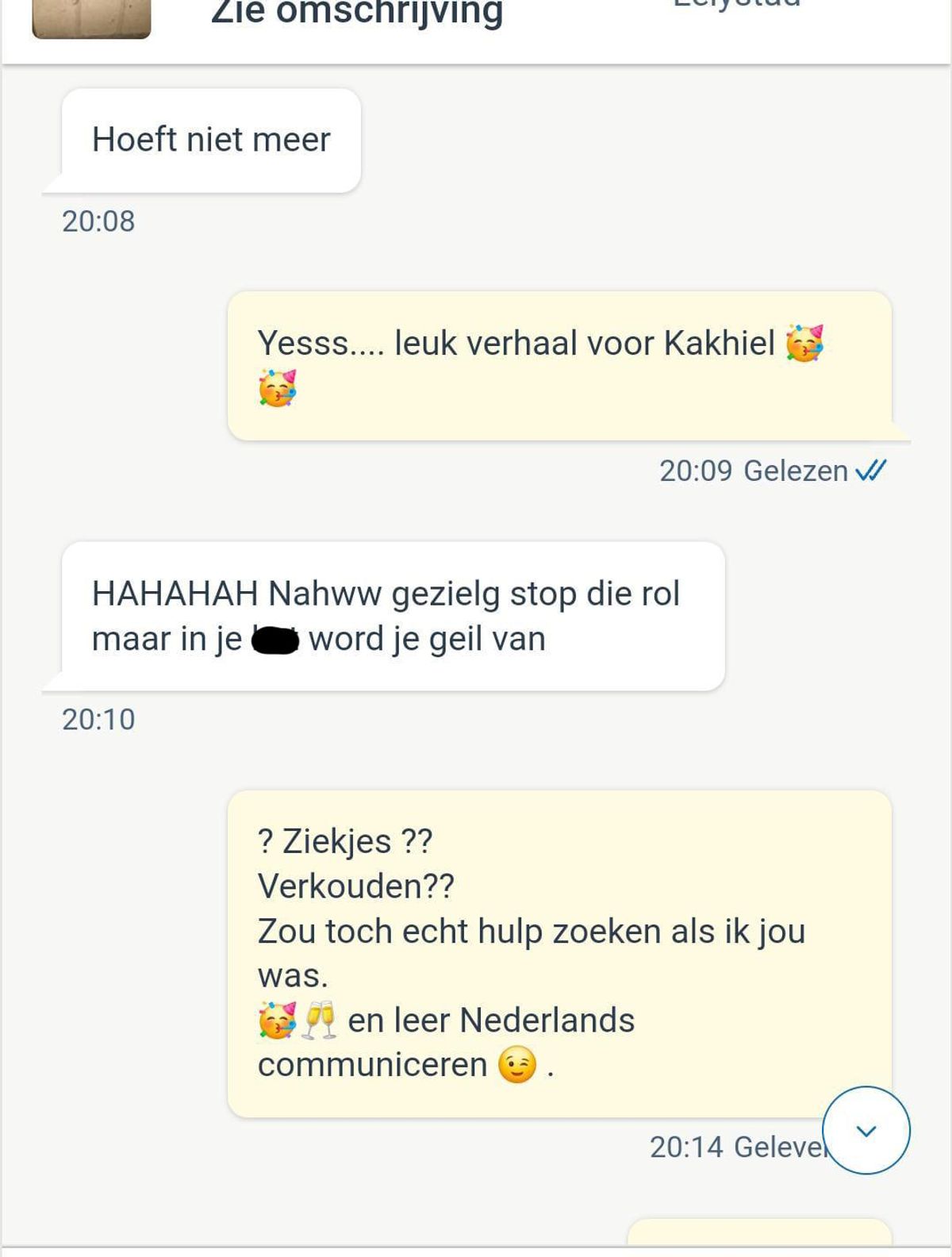Jump to the latest message with down arrow

[866, 1130]
